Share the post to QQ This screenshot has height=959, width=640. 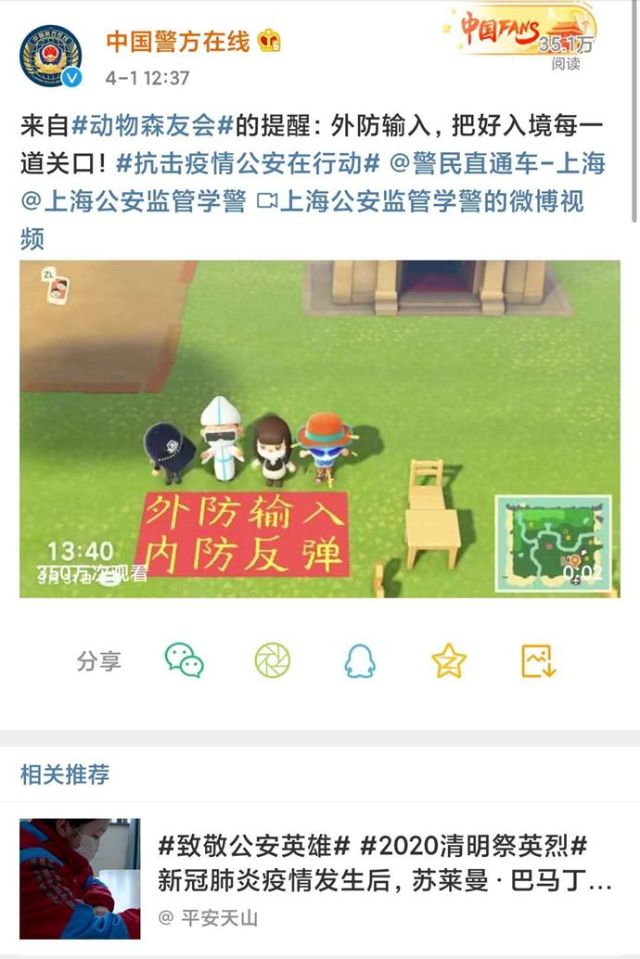[x=359, y=660]
